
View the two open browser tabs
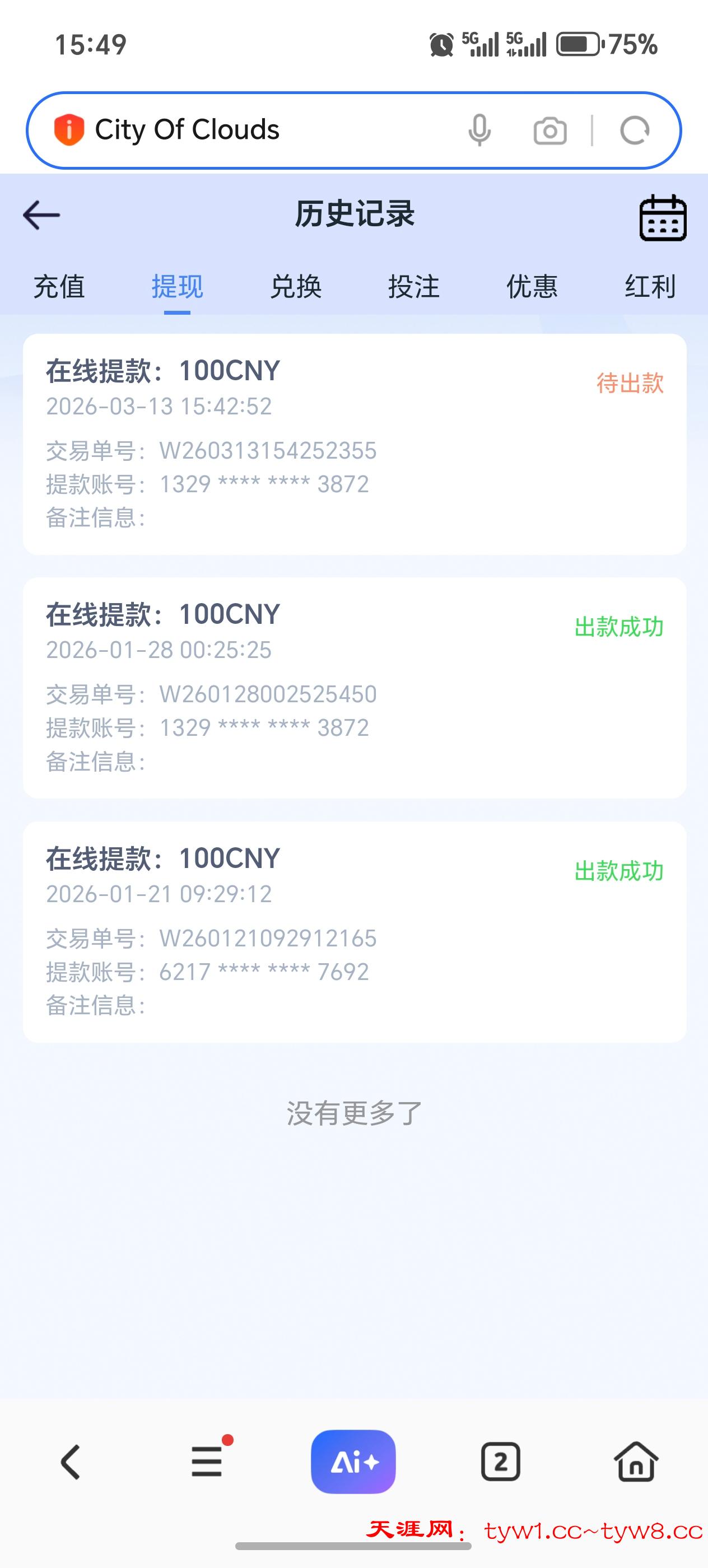(500, 1461)
